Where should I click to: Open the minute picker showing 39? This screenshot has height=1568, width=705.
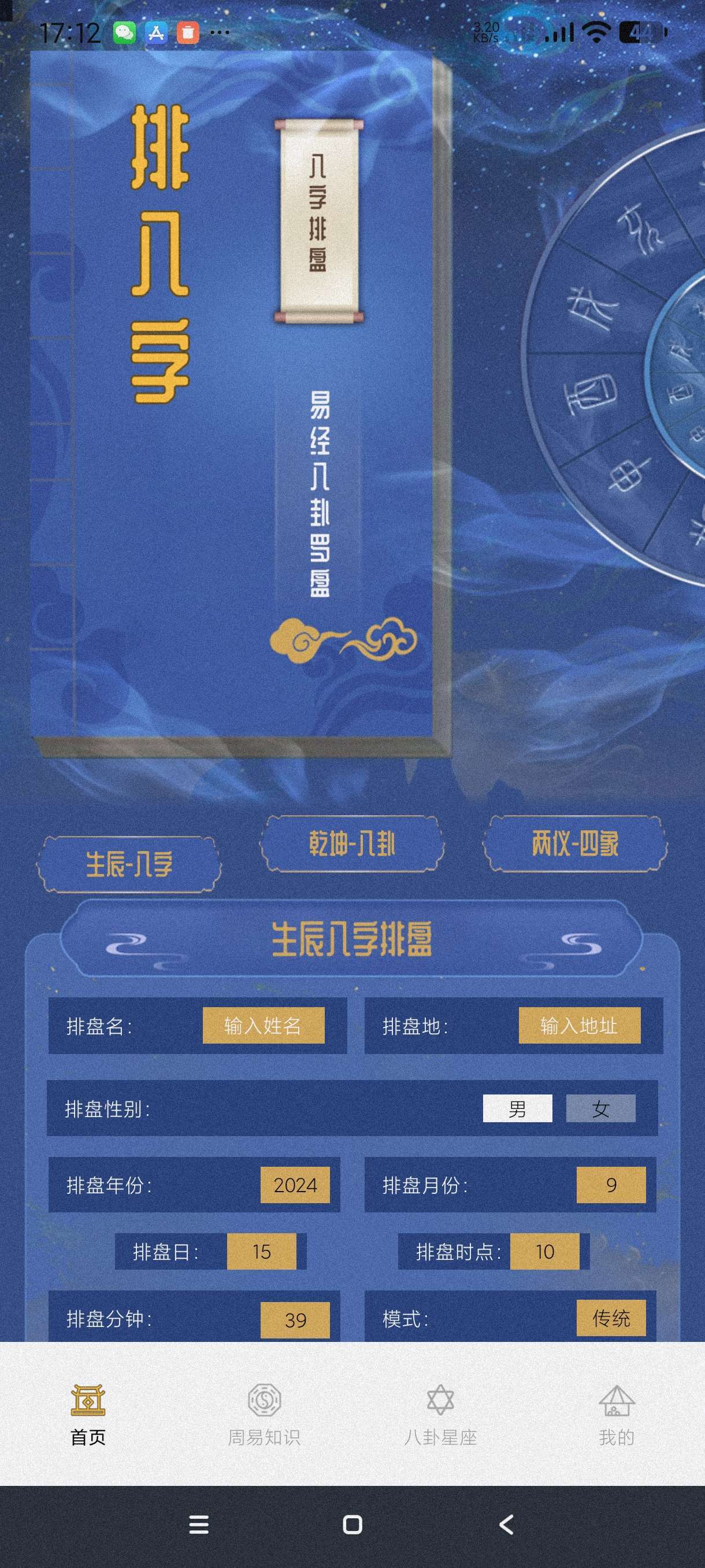pyautogui.click(x=295, y=1319)
